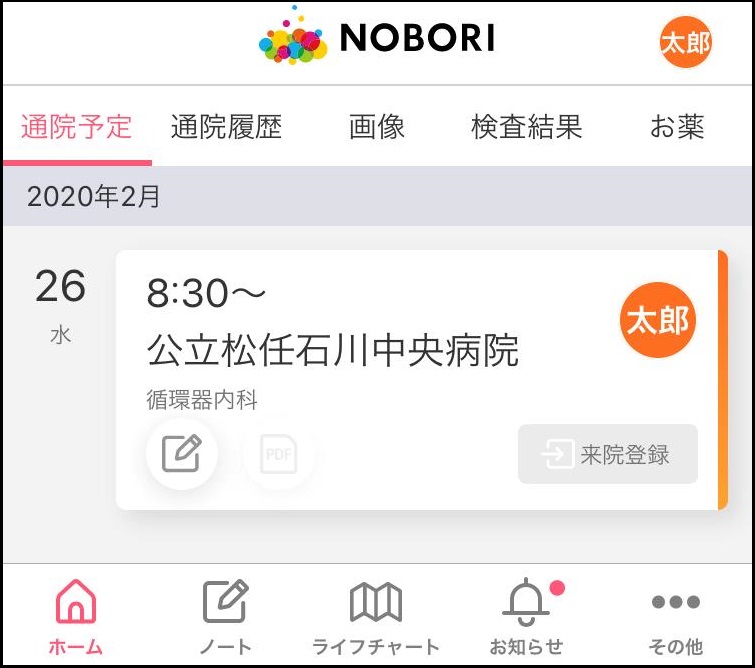The width and height of the screenshot is (755, 668).
Task: Go to the お薬 tab
Action: coord(677,127)
